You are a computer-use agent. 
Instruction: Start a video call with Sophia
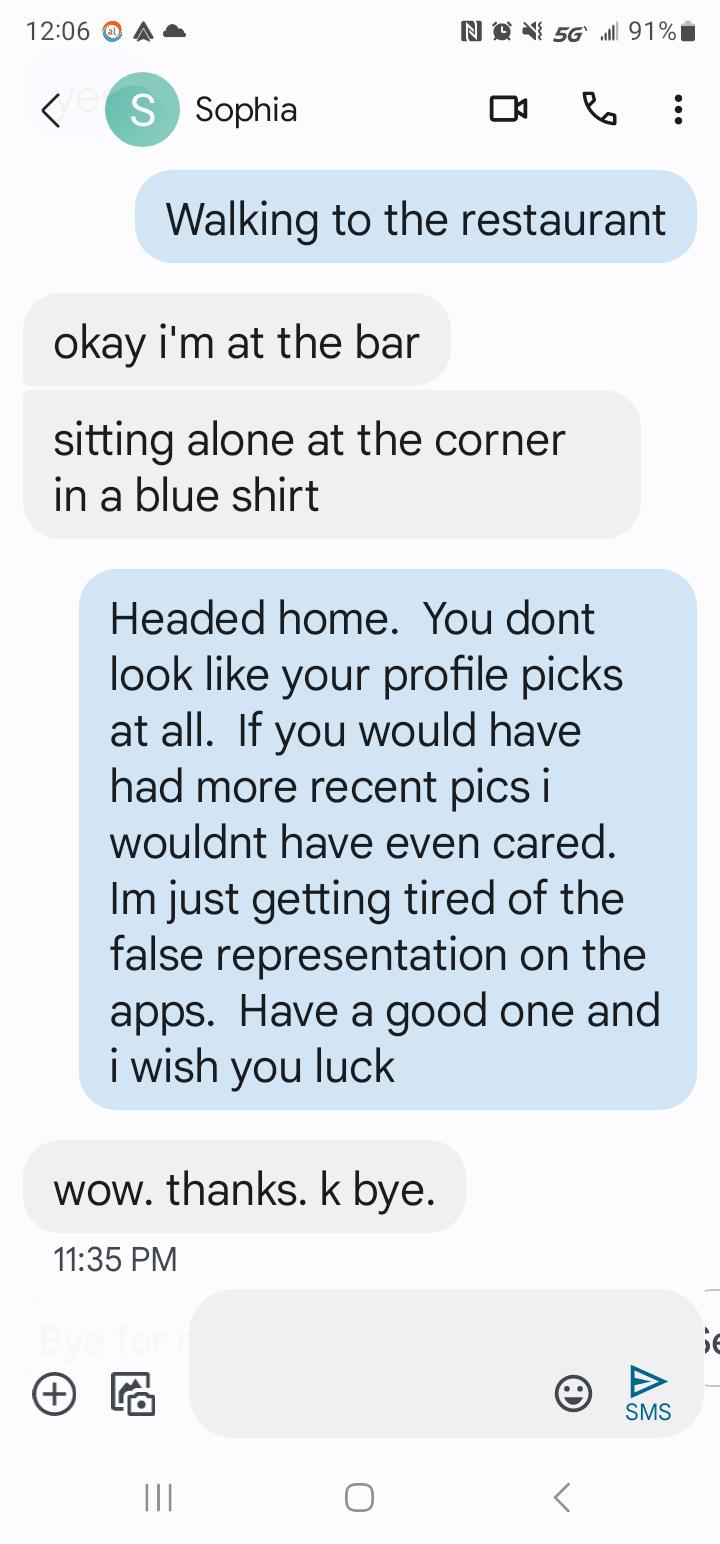click(x=508, y=109)
